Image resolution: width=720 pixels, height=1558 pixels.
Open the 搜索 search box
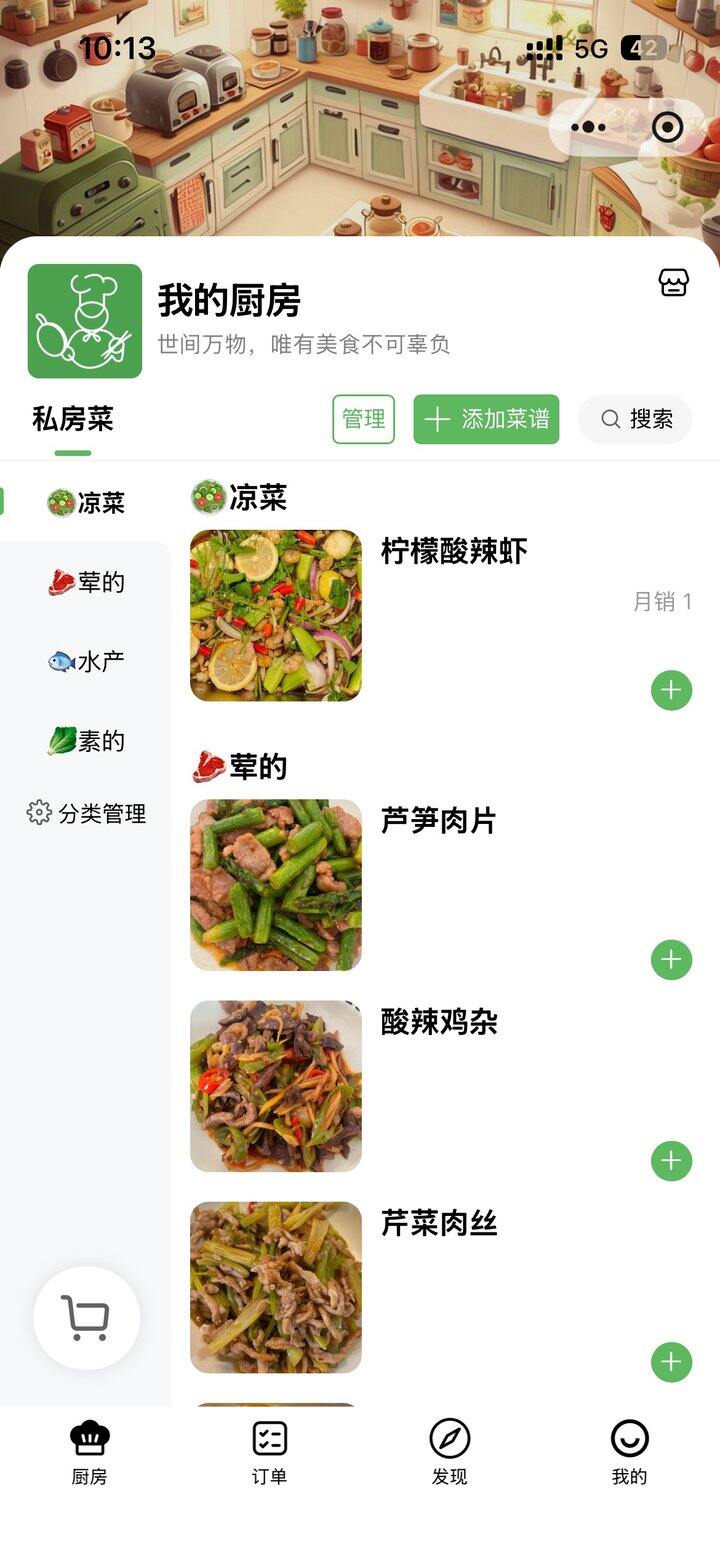tap(635, 419)
